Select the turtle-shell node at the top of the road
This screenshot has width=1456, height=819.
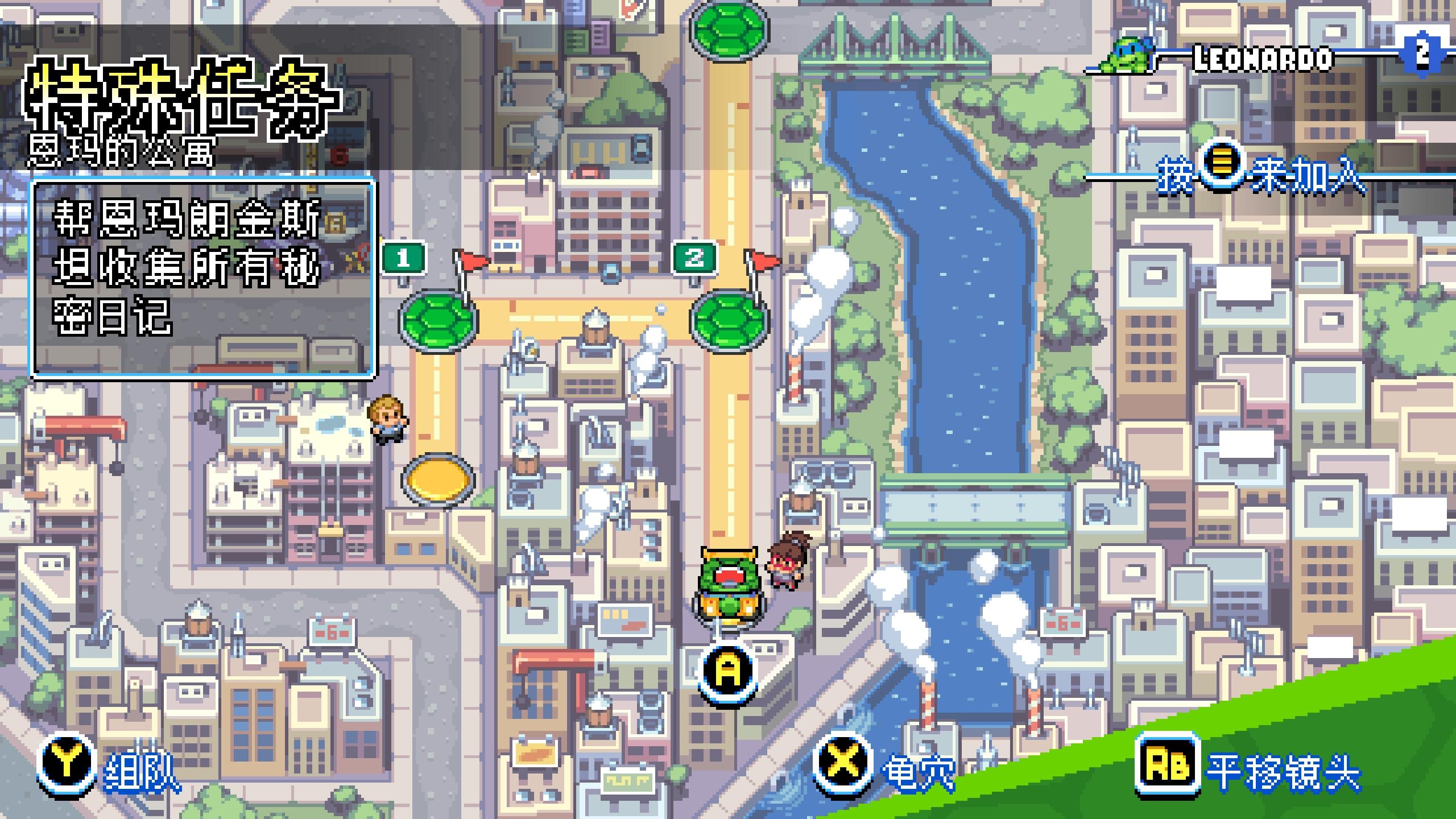[729, 28]
